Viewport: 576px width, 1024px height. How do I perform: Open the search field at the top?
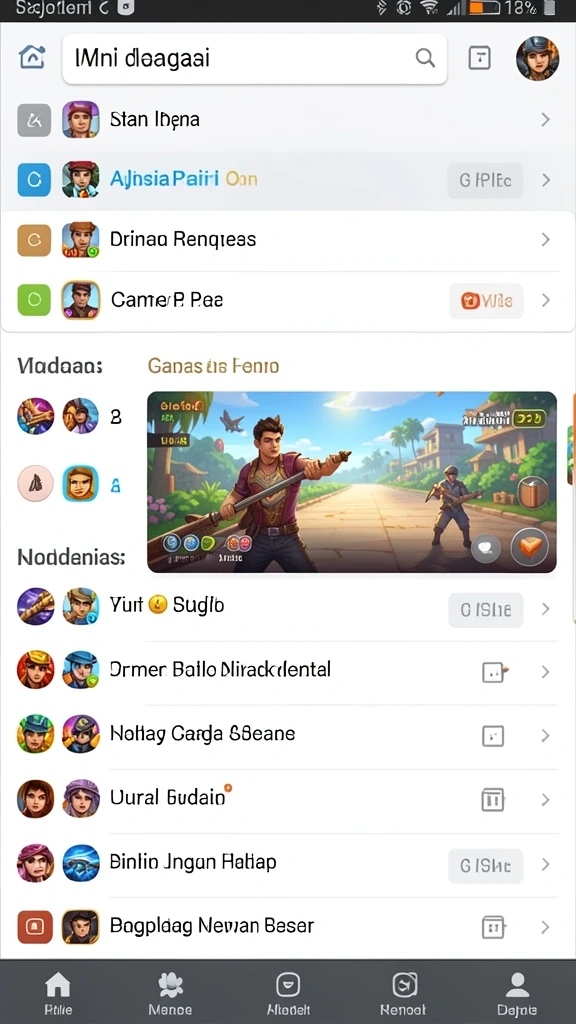coord(255,59)
